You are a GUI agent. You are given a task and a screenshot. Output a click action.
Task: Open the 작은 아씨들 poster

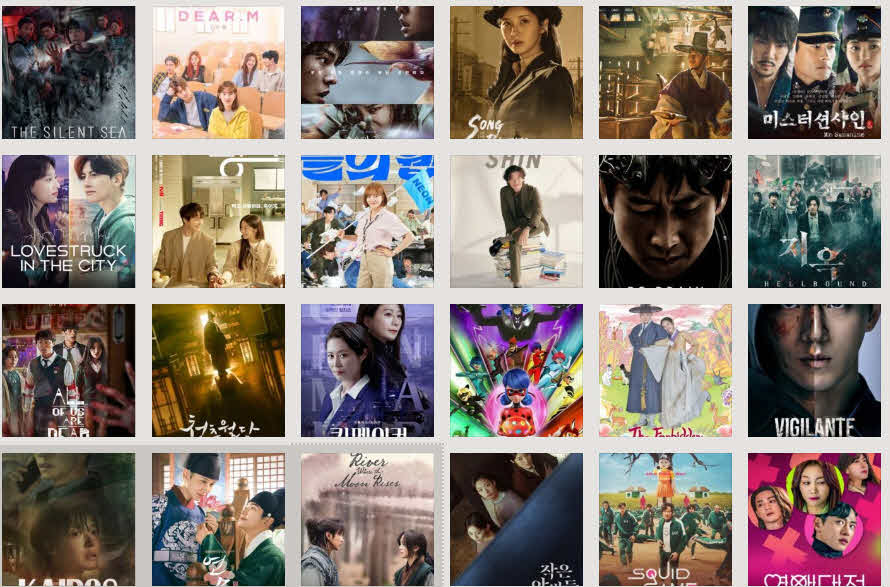(x=516, y=519)
